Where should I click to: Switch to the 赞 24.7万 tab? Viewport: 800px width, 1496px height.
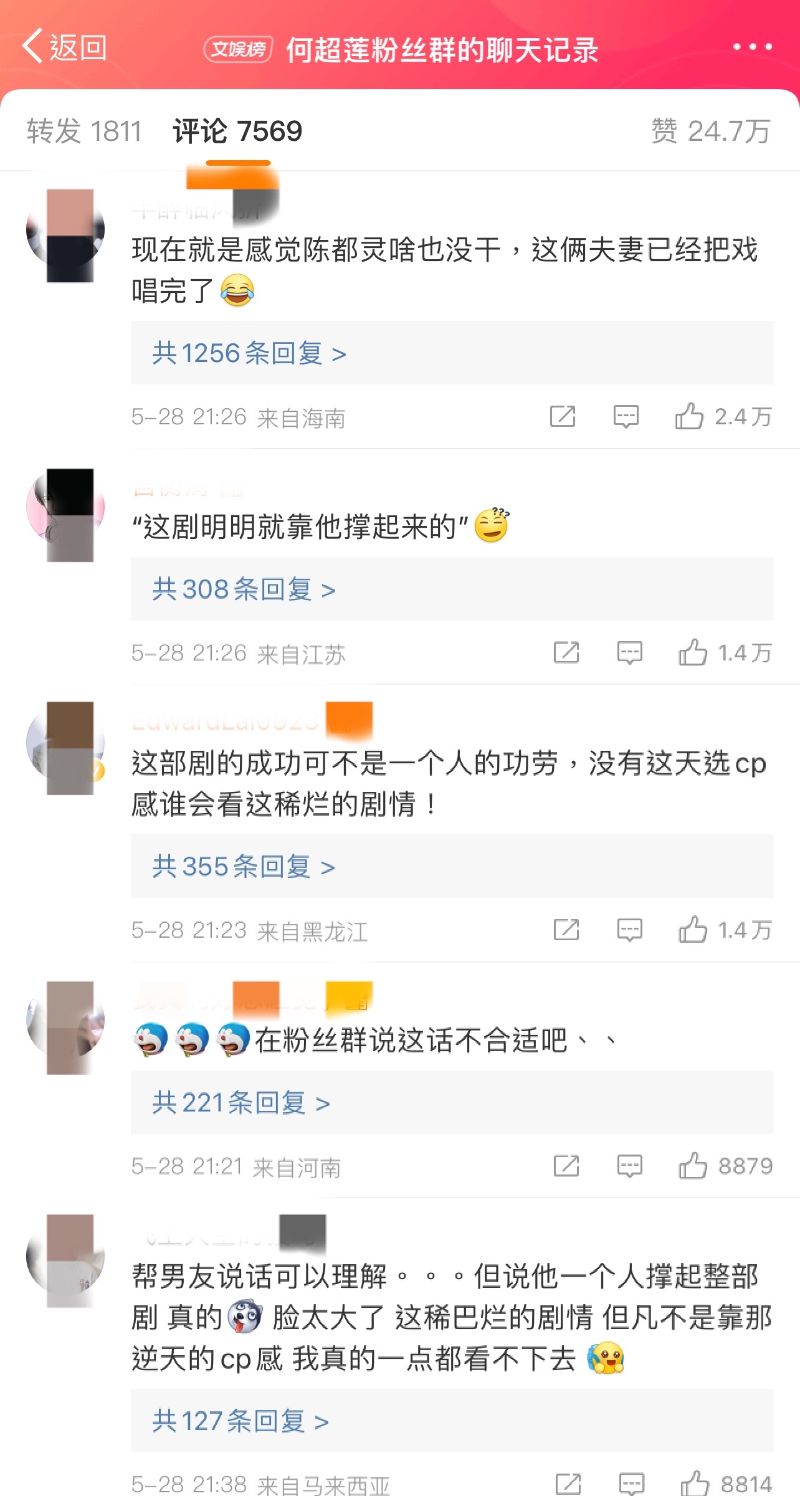[710, 131]
